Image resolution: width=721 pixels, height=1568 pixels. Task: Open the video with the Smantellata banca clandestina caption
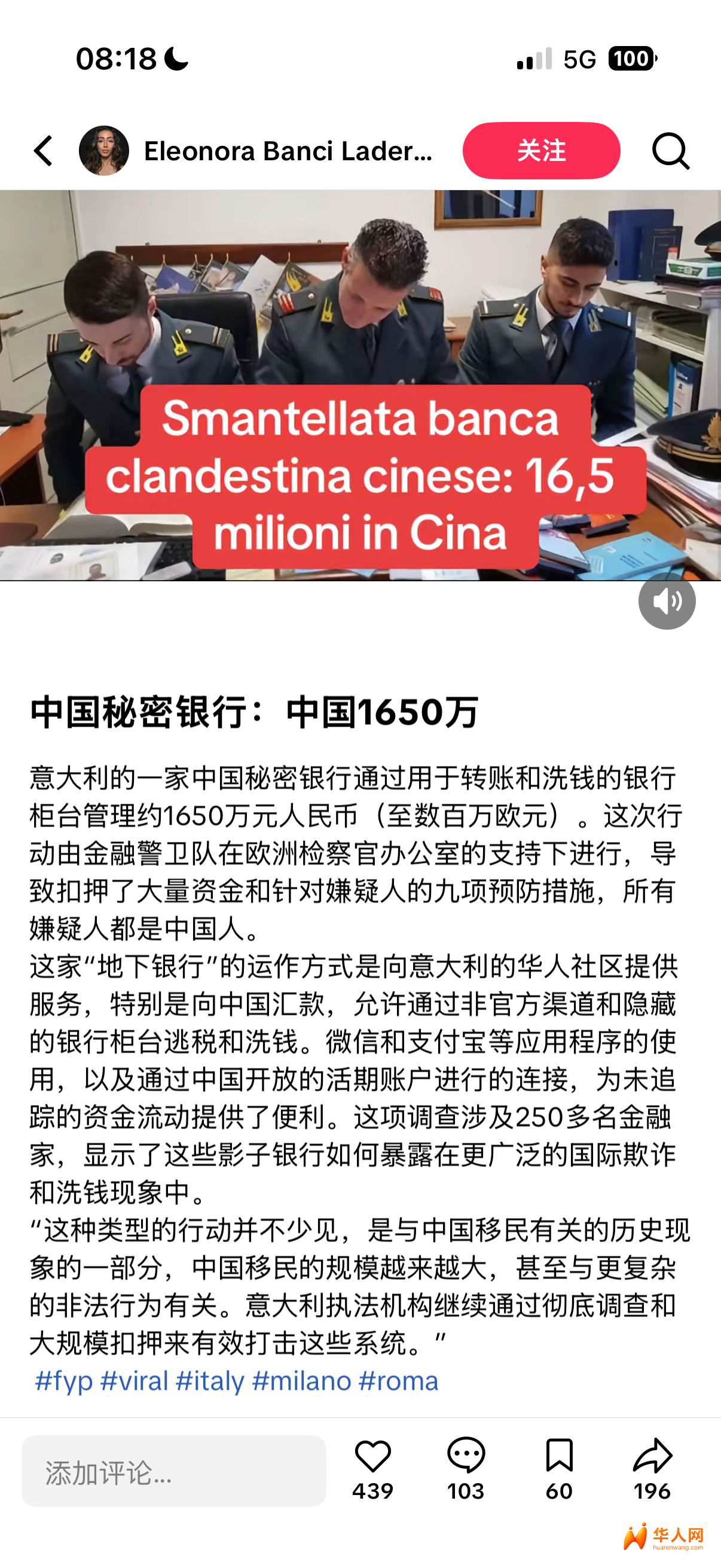point(360,385)
